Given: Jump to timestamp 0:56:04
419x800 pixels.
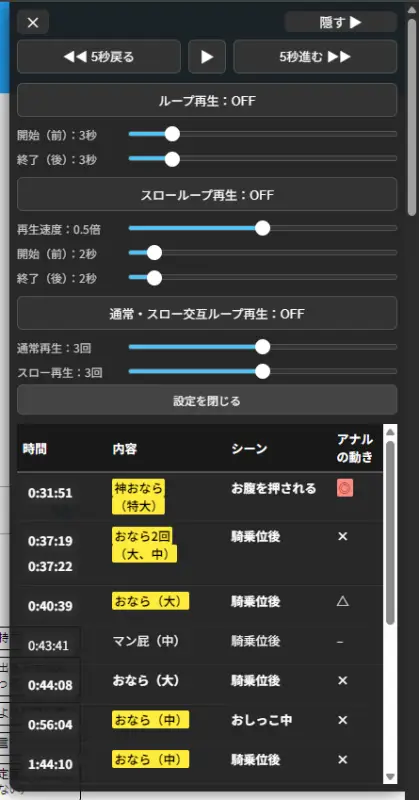Looking at the screenshot, I should coord(50,725).
